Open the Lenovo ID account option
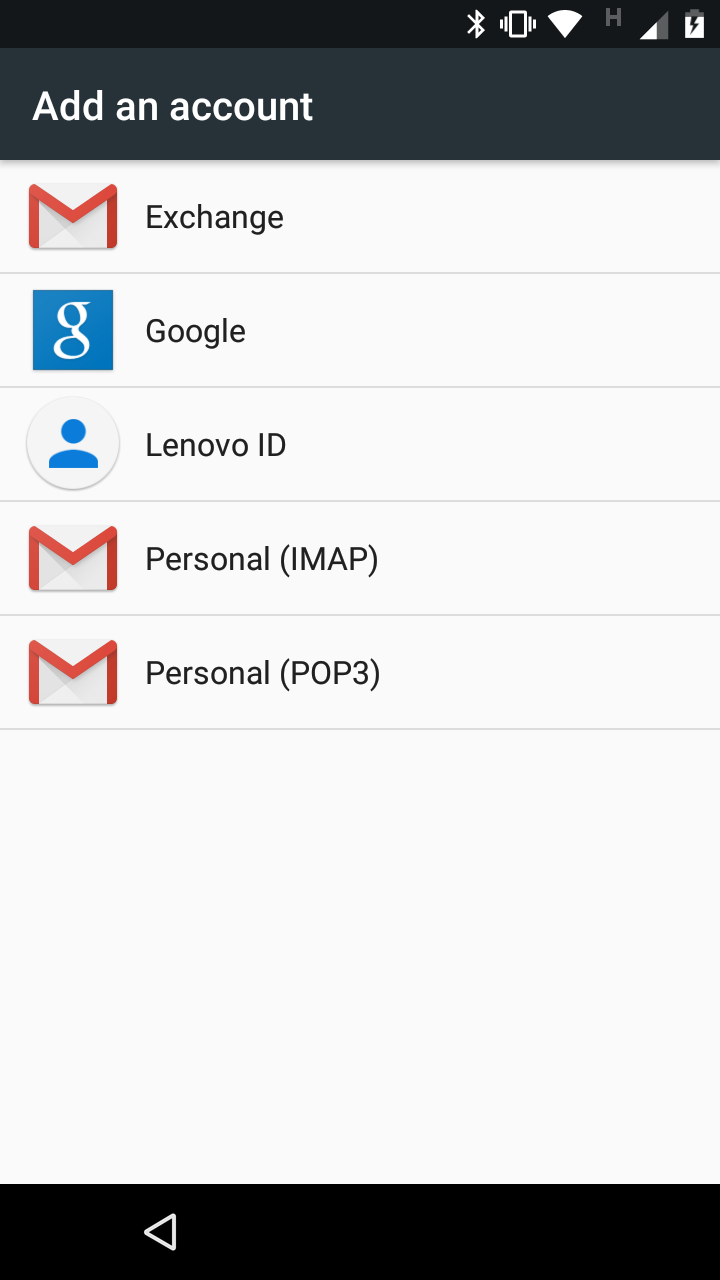The image size is (720, 1280). tap(360, 445)
